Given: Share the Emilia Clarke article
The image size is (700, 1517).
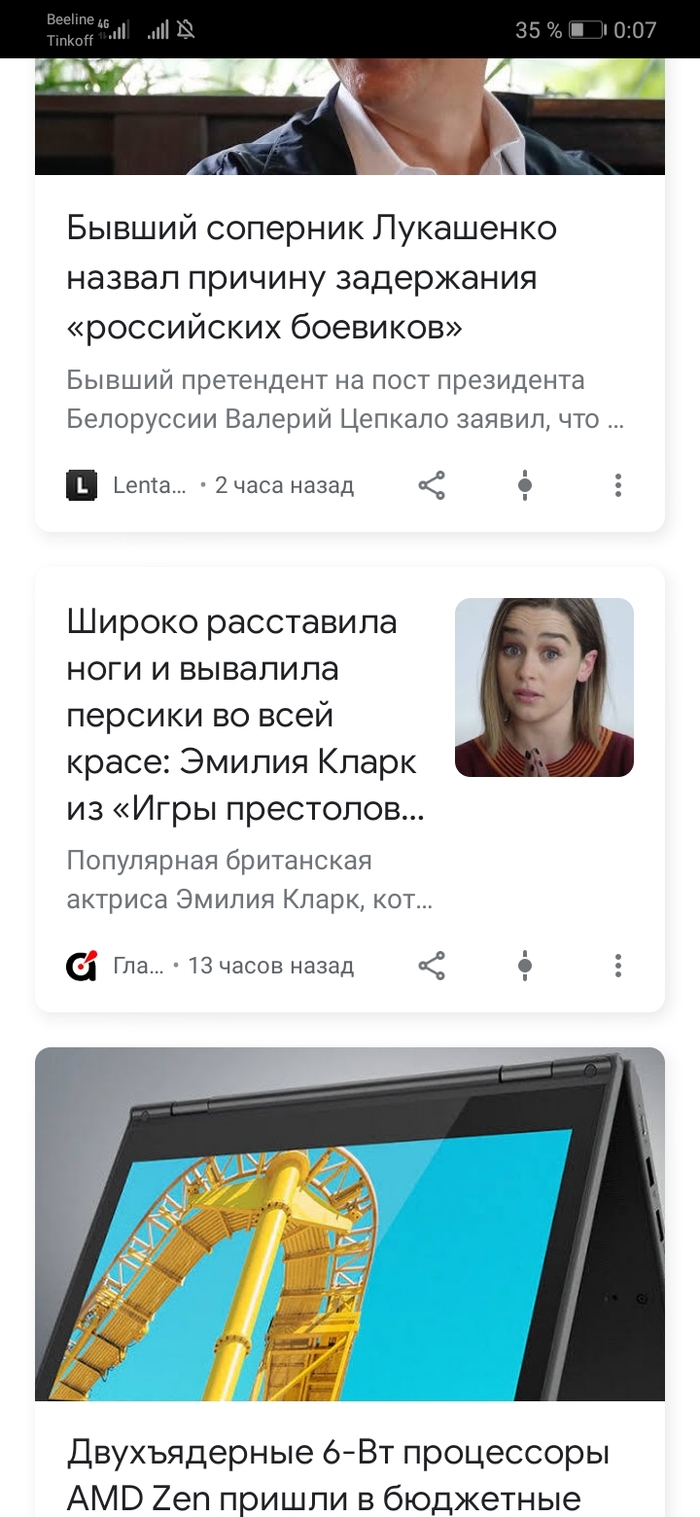Looking at the screenshot, I should pyautogui.click(x=431, y=966).
